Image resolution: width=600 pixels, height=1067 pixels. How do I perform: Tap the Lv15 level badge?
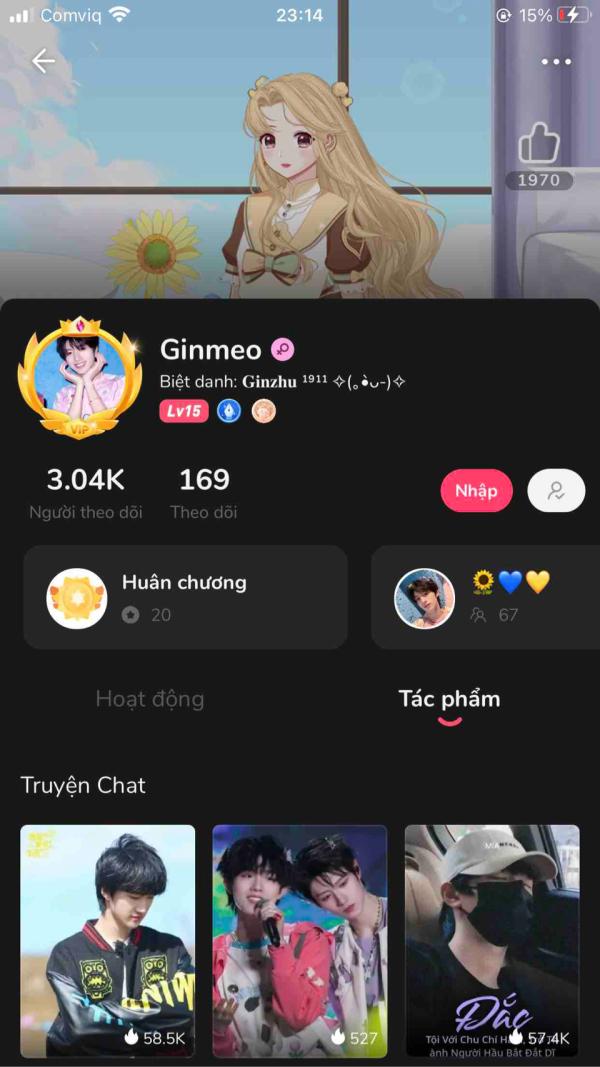184,411
